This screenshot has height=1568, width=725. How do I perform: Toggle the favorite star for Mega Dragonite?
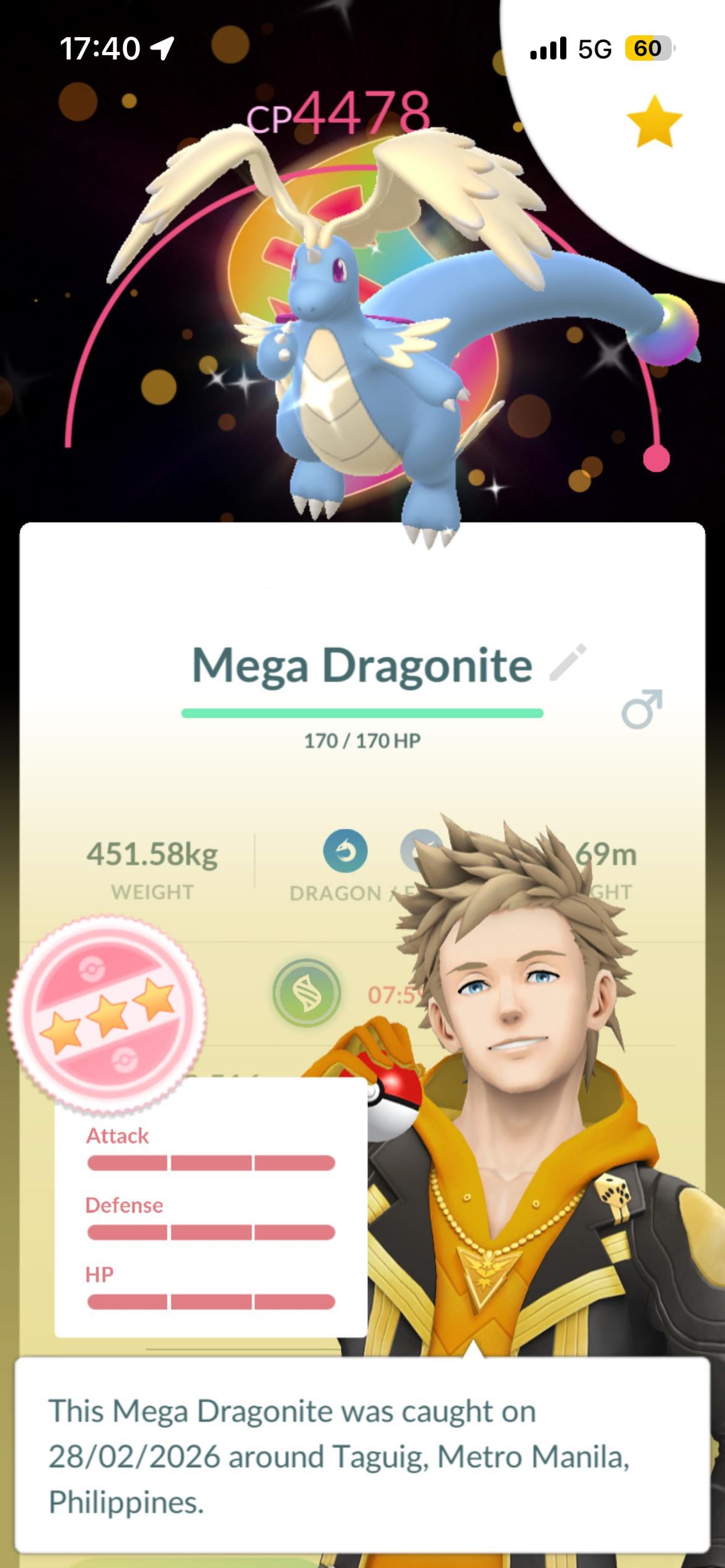click(654, 122)
